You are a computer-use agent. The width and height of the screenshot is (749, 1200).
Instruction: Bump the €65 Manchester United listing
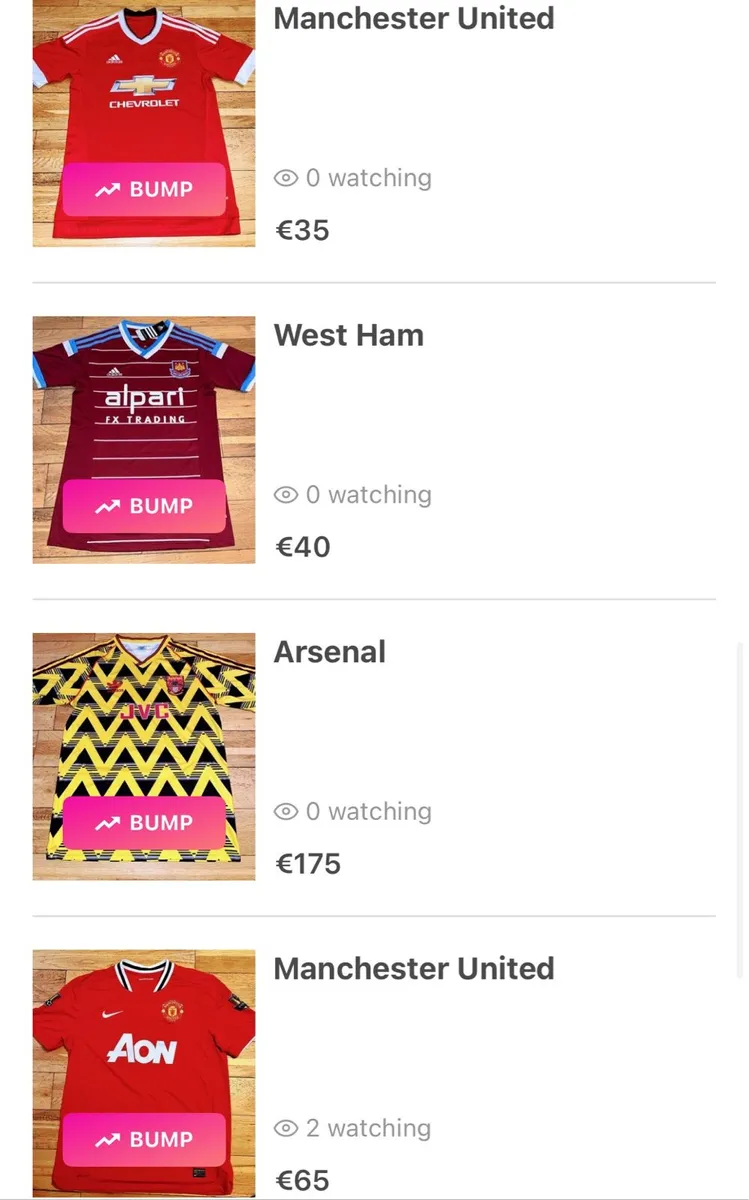click(144, 1140)
